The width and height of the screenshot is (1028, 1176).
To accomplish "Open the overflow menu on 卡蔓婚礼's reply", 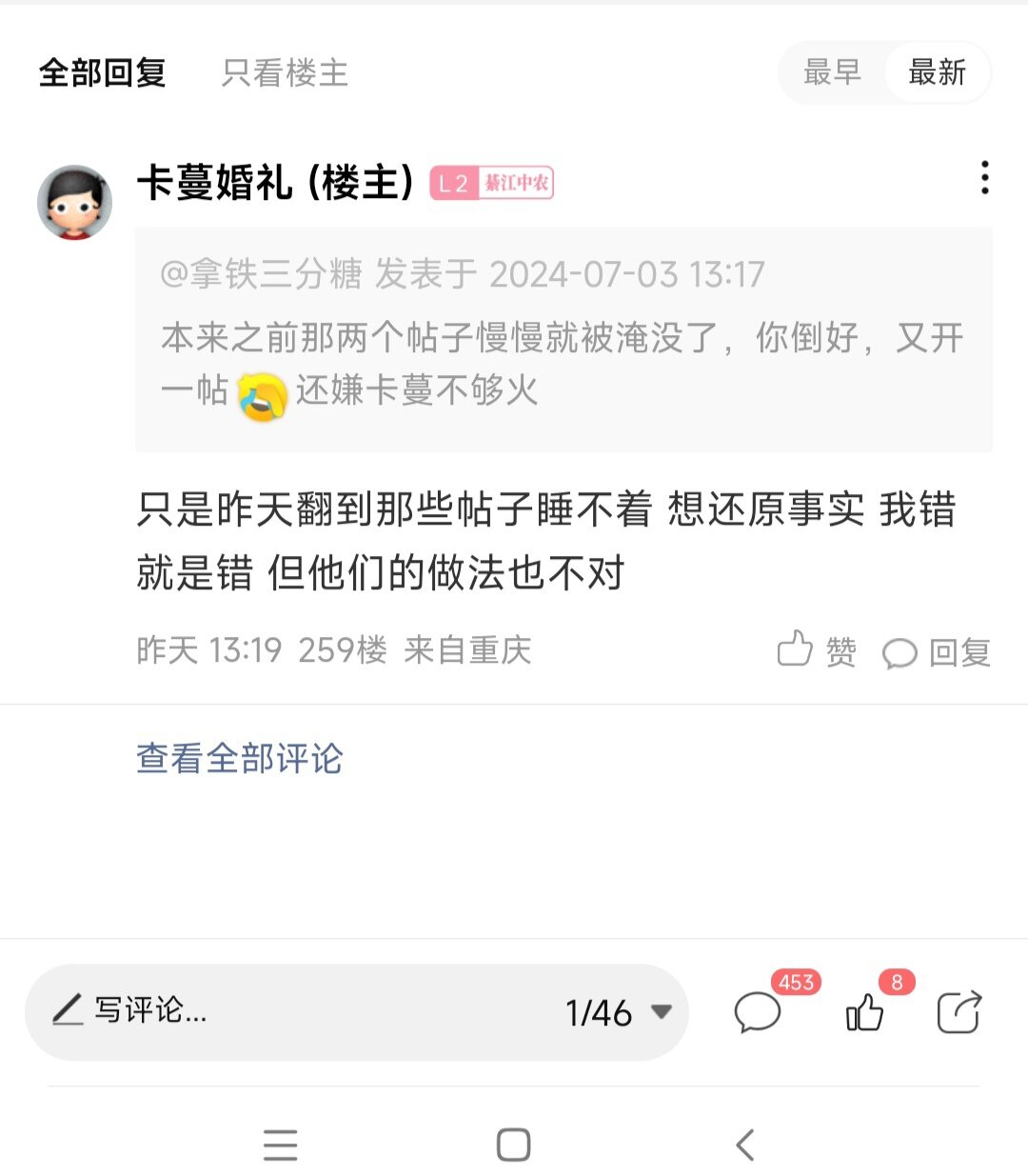I will click(984, 178).
